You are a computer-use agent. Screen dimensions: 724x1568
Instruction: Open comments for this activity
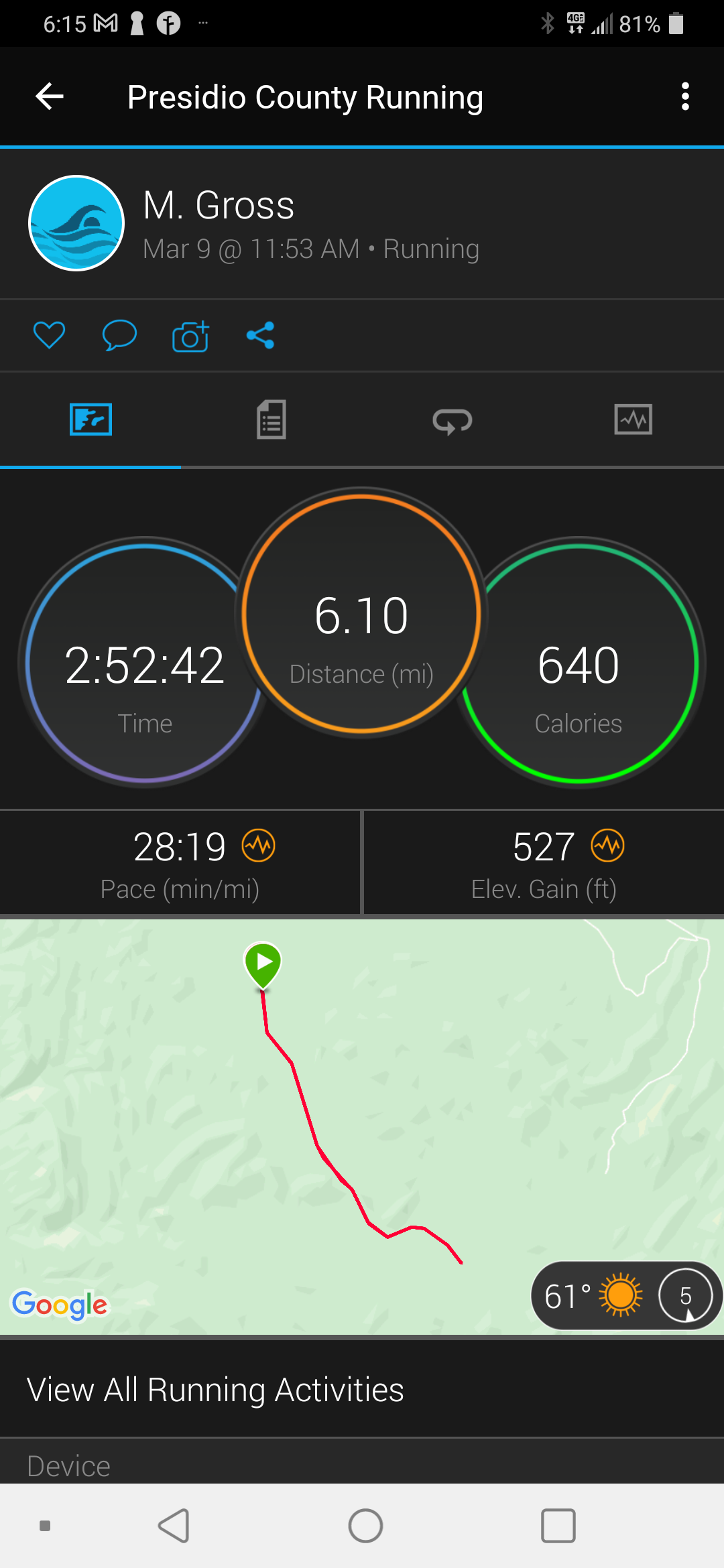(119, 335)
